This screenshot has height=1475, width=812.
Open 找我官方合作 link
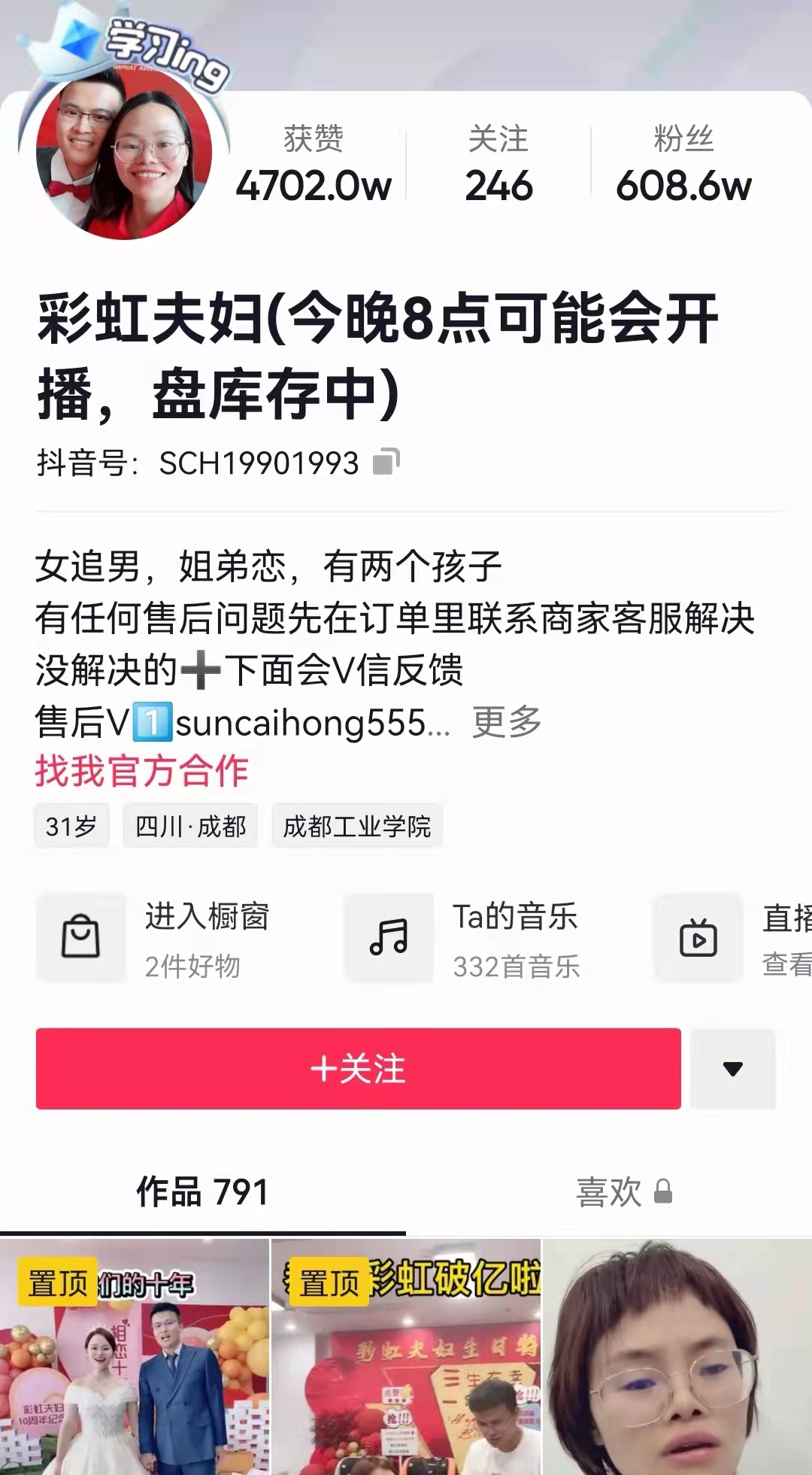pos(141,771)
